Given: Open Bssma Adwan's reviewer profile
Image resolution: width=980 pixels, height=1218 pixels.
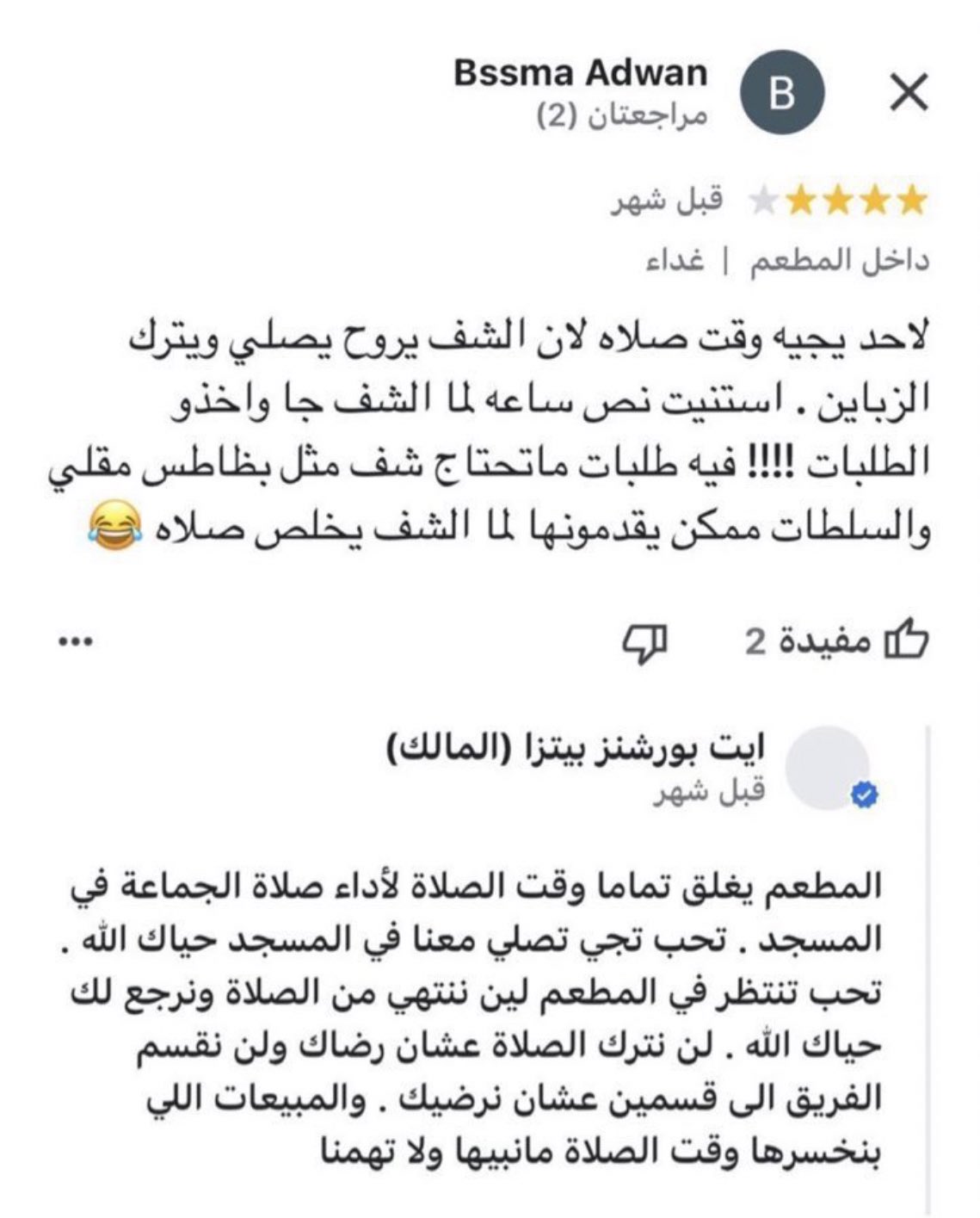Looking at the screenshot, I should point(580,74).
